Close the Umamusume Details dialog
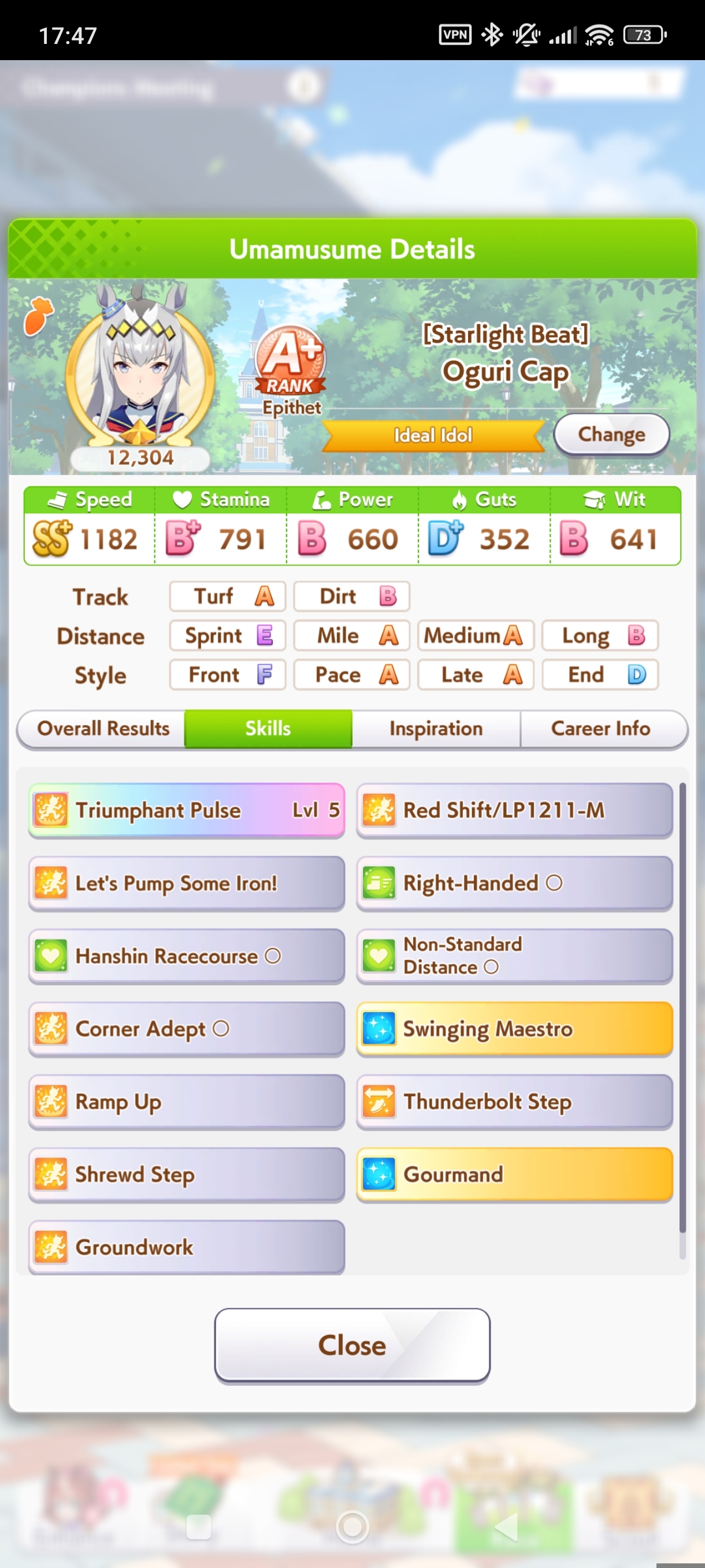 click(351, 1345)
